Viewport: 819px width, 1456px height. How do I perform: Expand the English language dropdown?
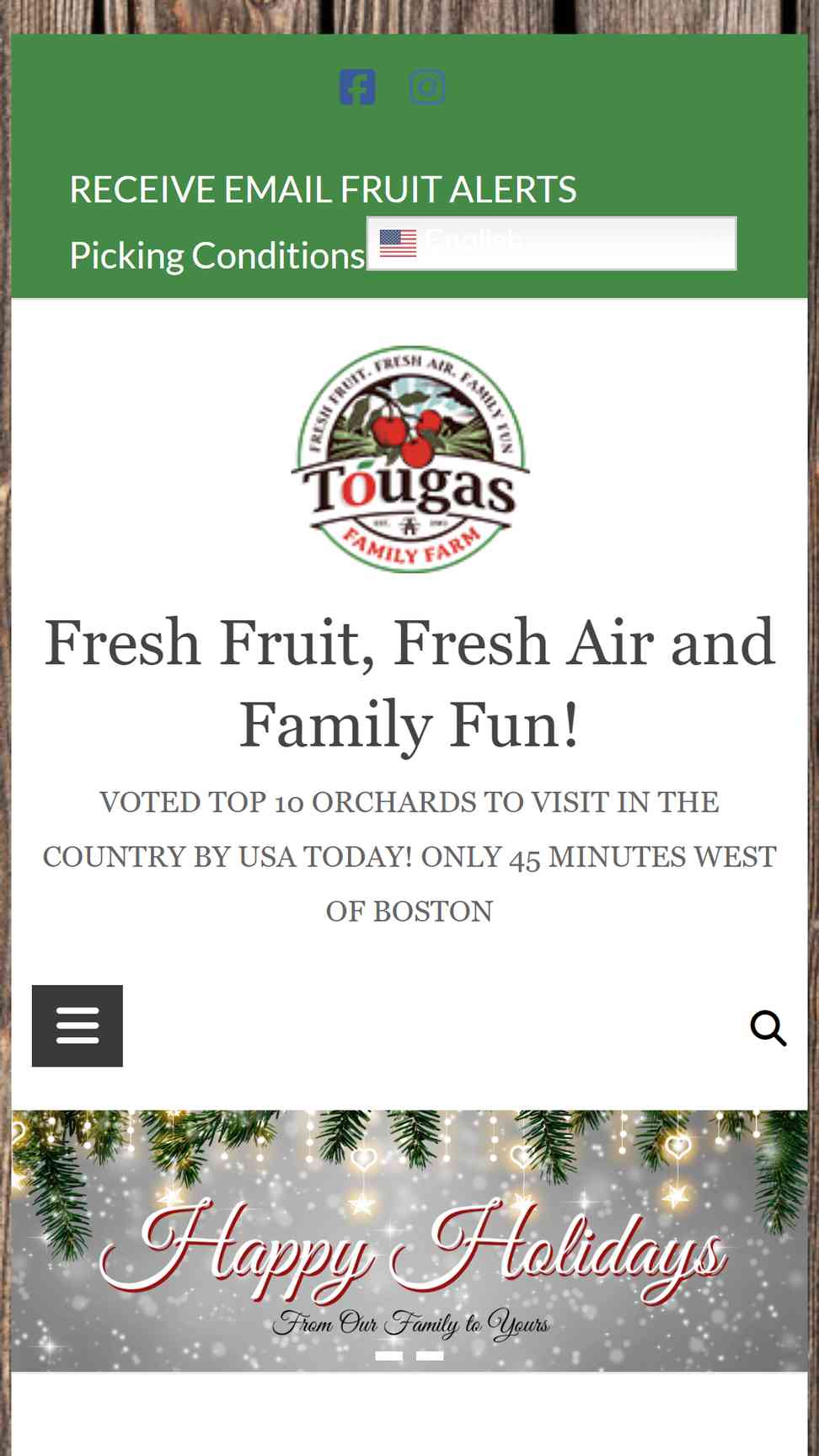[x=552, y=244]
